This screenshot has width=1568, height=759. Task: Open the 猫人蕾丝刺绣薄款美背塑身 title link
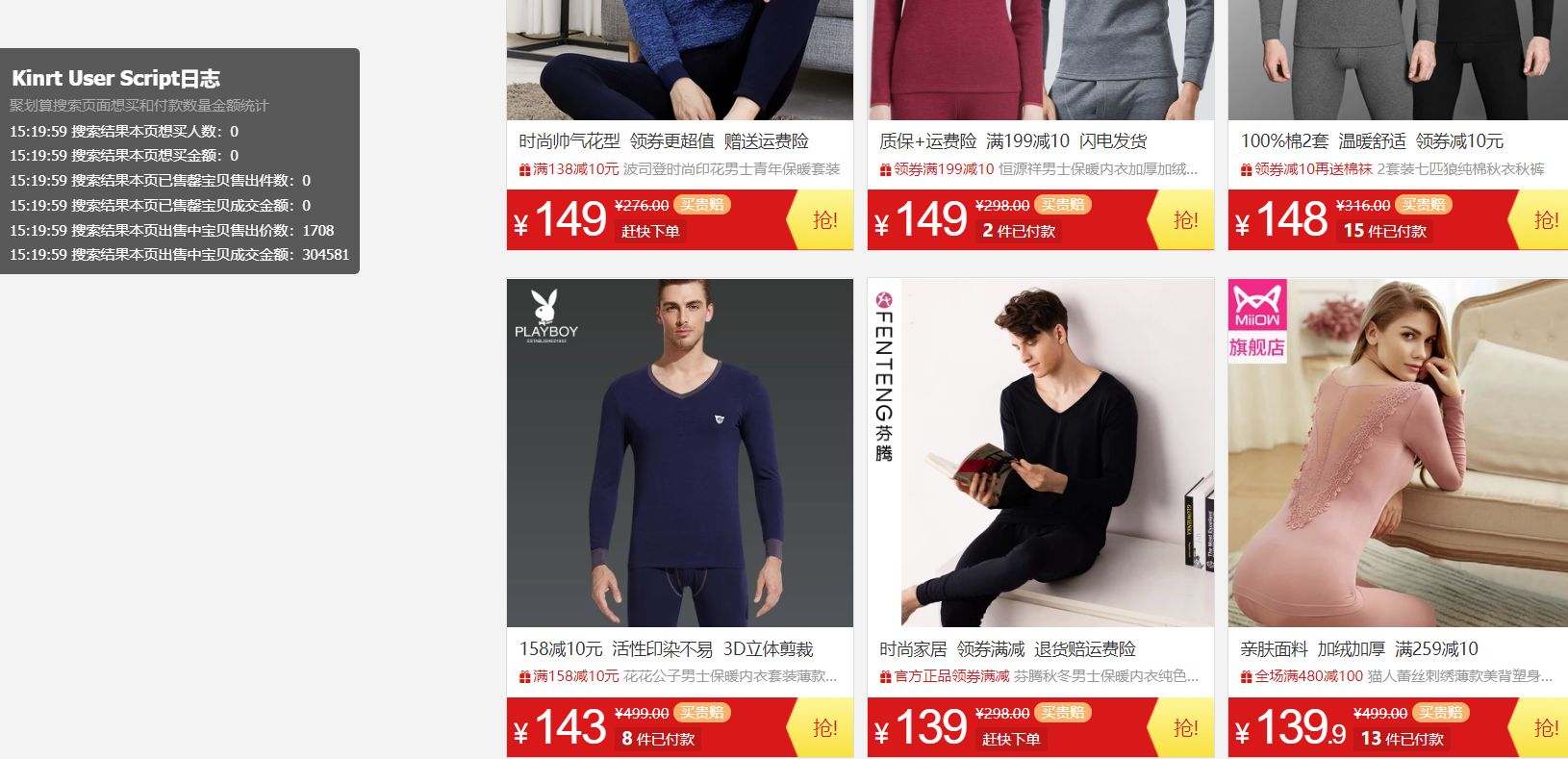[1458, 676]
